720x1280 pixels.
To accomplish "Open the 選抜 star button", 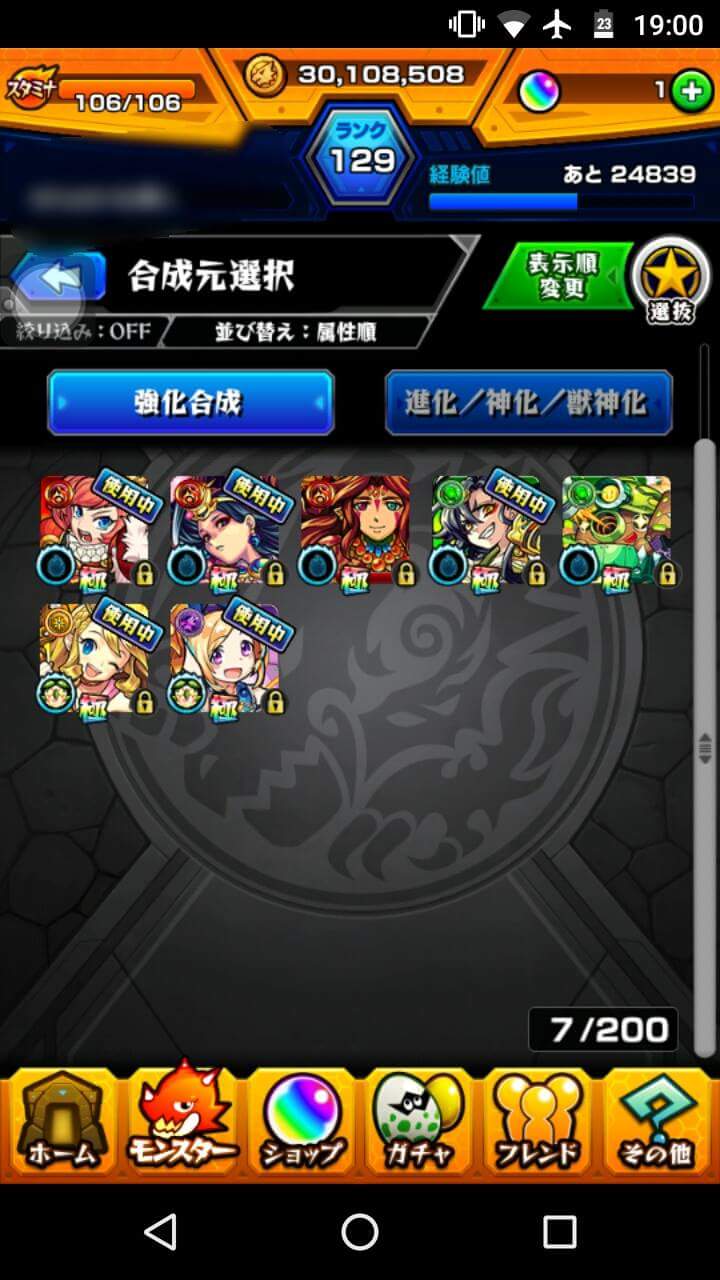I will coord(669,281).
